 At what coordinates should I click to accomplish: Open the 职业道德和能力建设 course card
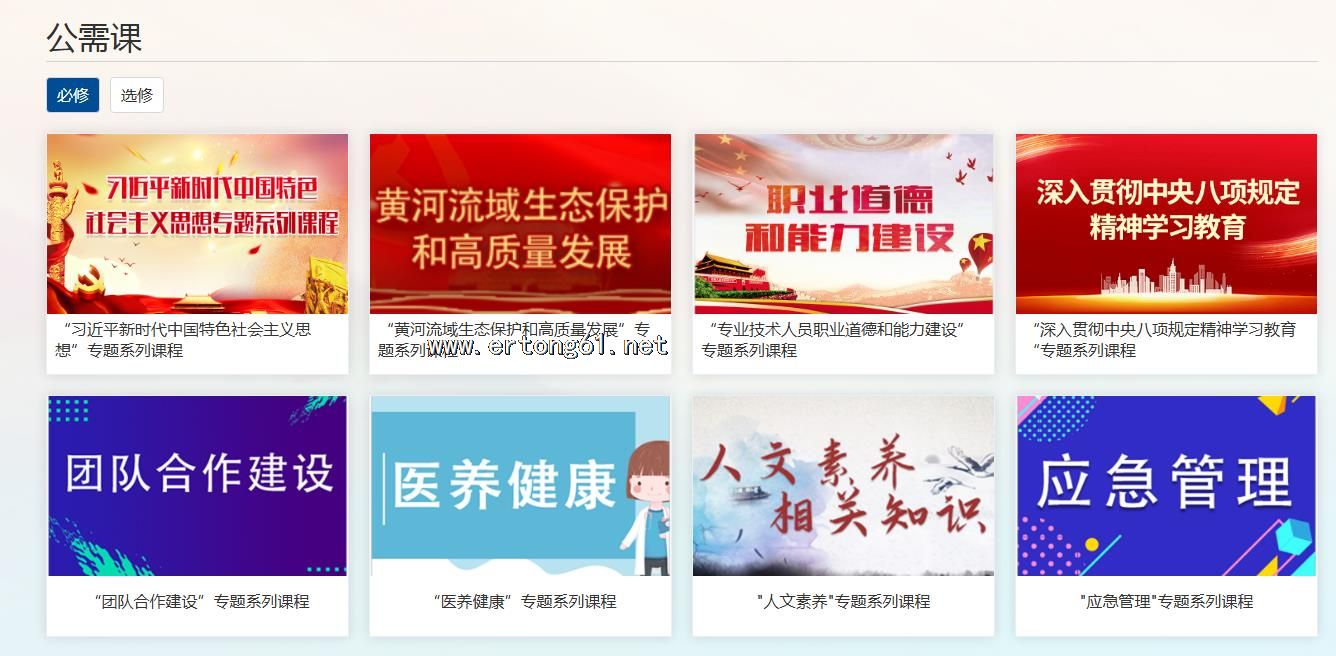(x=843, y=225)
